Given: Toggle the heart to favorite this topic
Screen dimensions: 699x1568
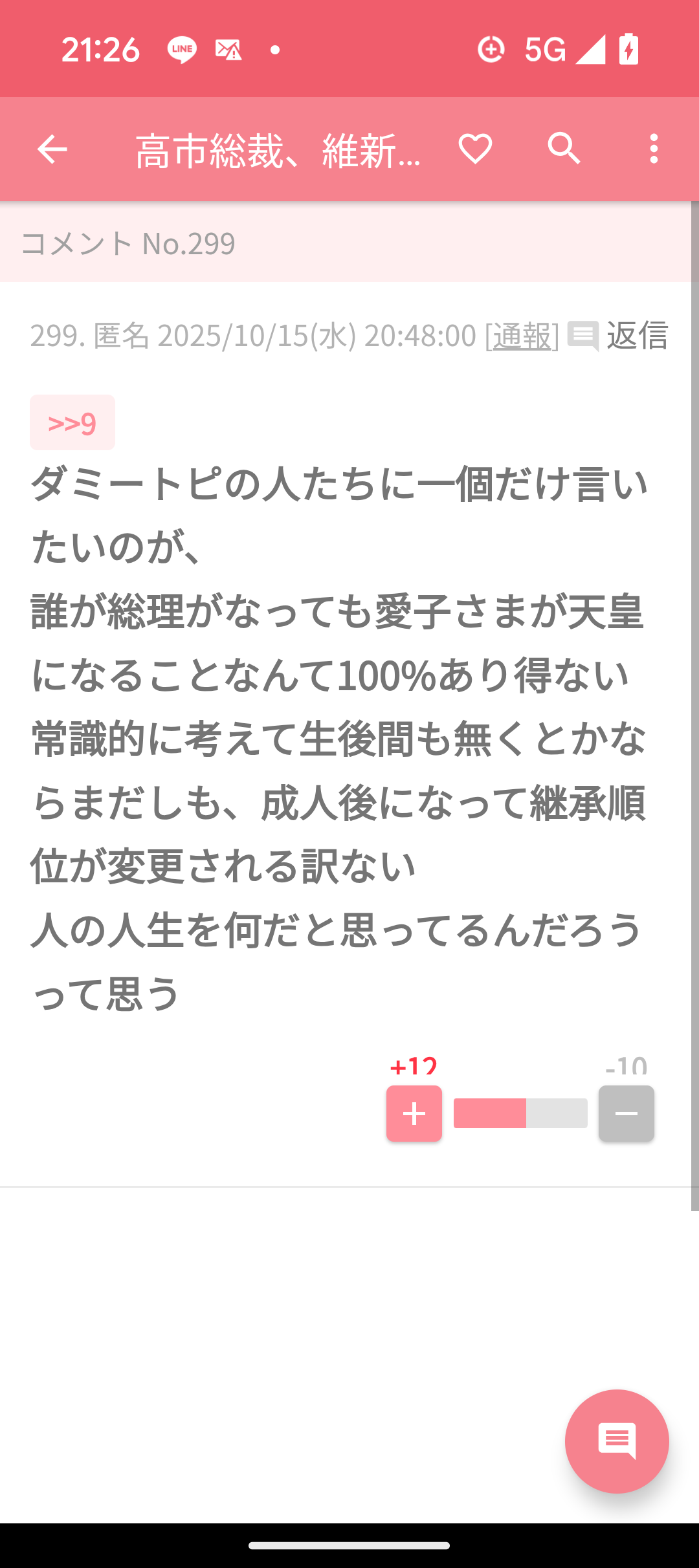Looking at the screenshot, I should tap(474, 149).
